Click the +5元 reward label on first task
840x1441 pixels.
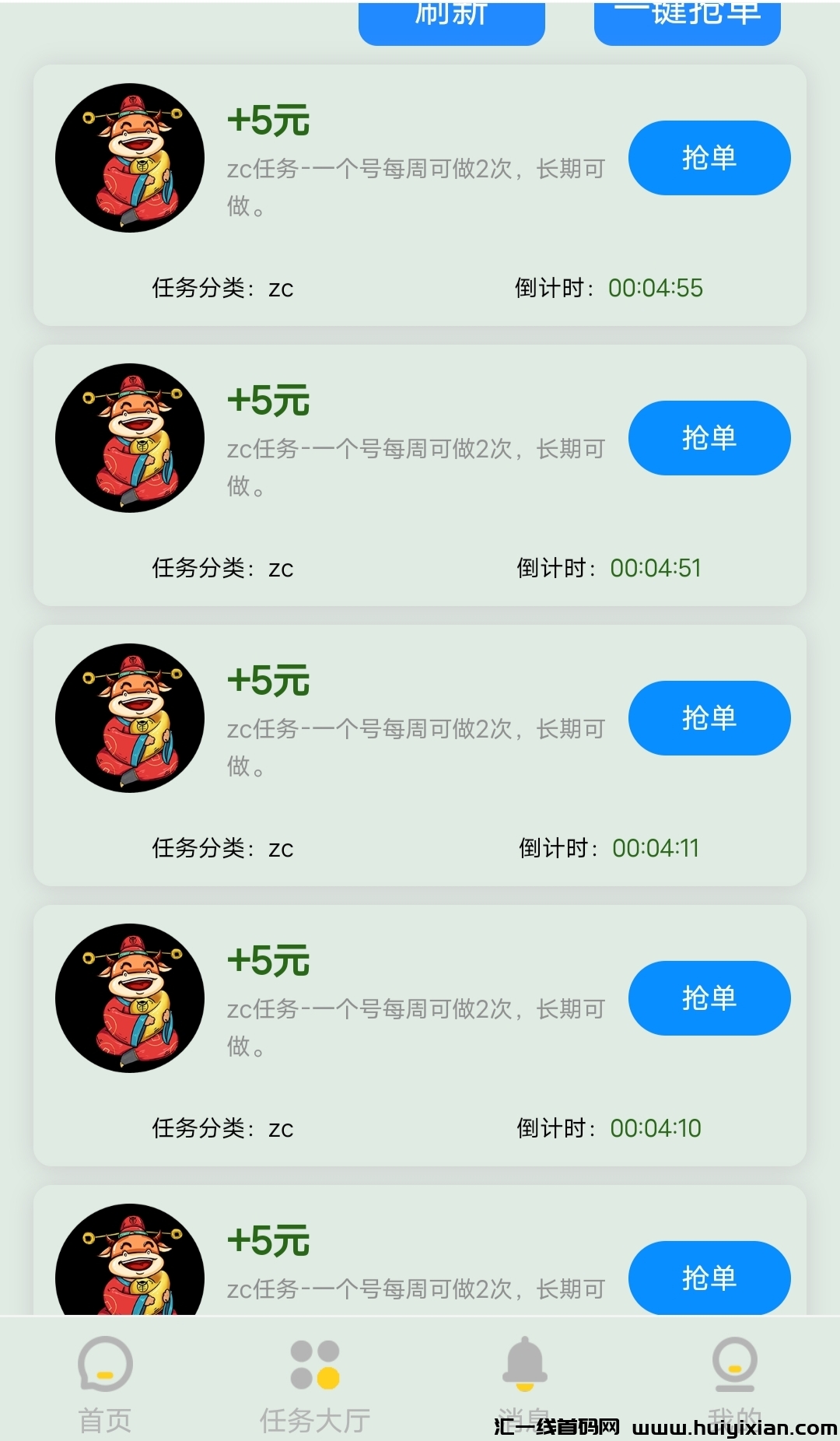click(x=268, y=120)
